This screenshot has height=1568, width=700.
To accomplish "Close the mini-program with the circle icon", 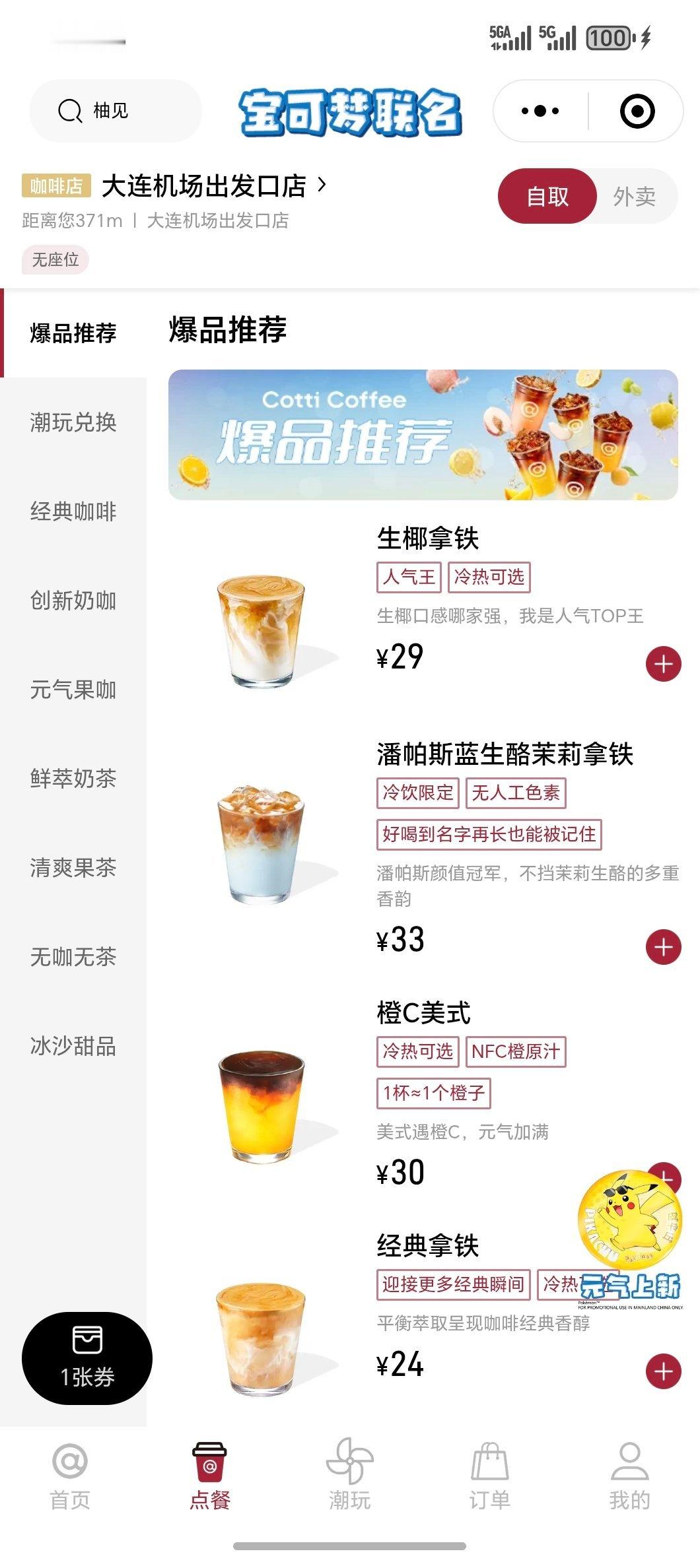I will [x=637, y=111].
